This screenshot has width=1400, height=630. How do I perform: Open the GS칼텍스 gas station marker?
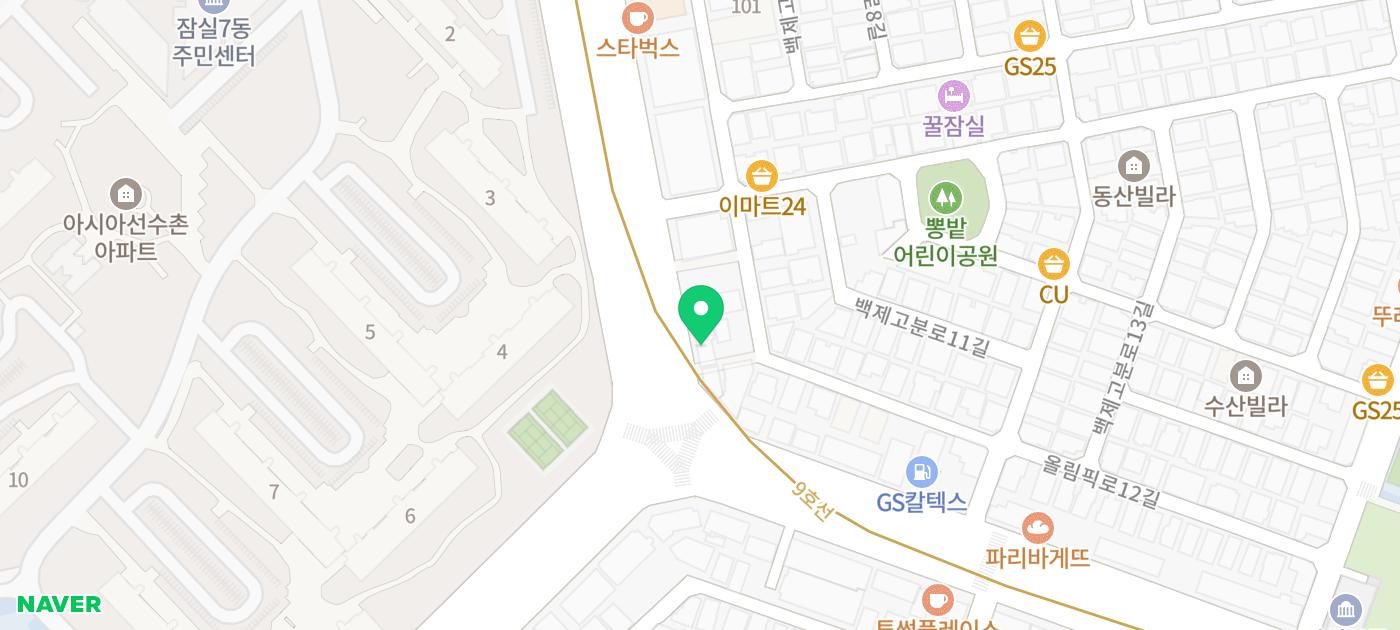pyautogui.click(x=921, y=472)
